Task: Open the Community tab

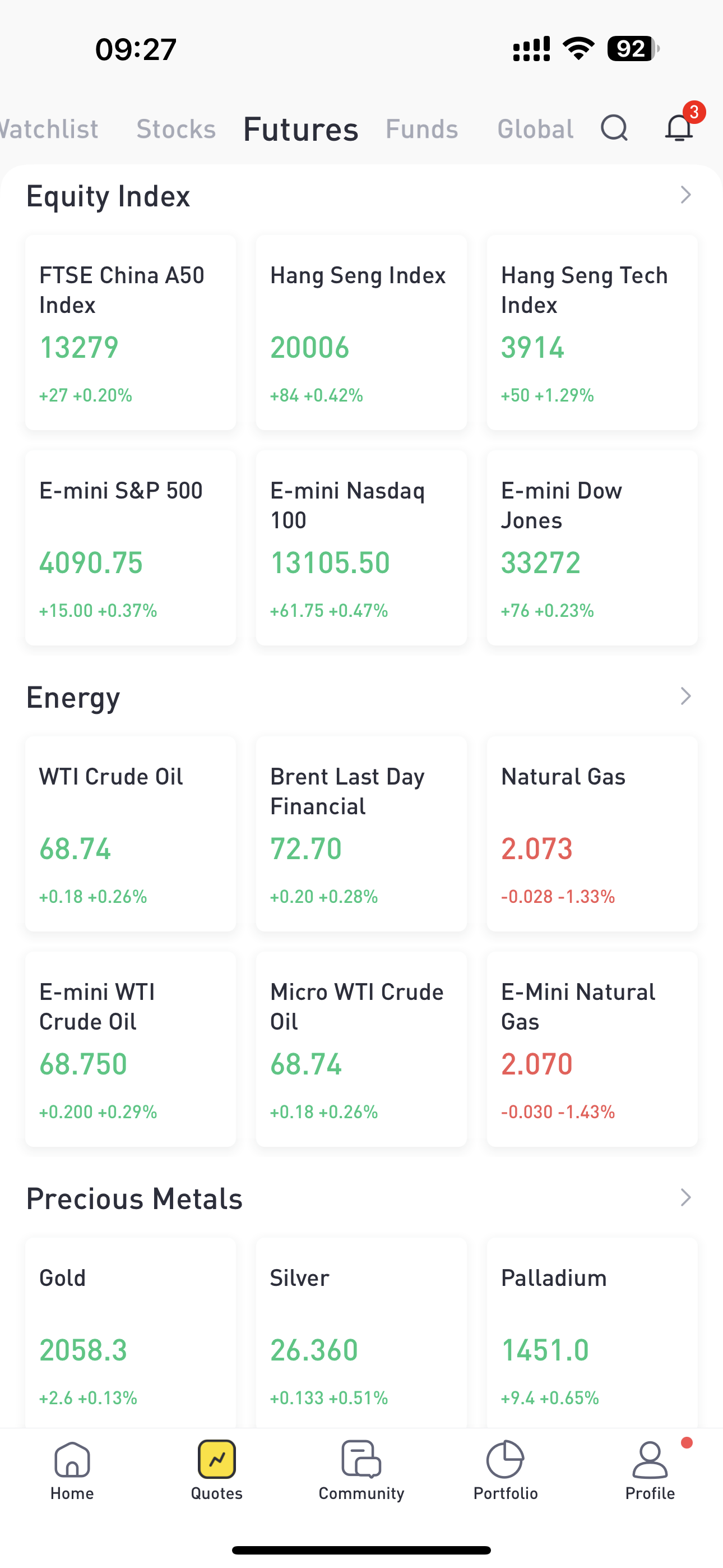Action: pos(361,1470)
